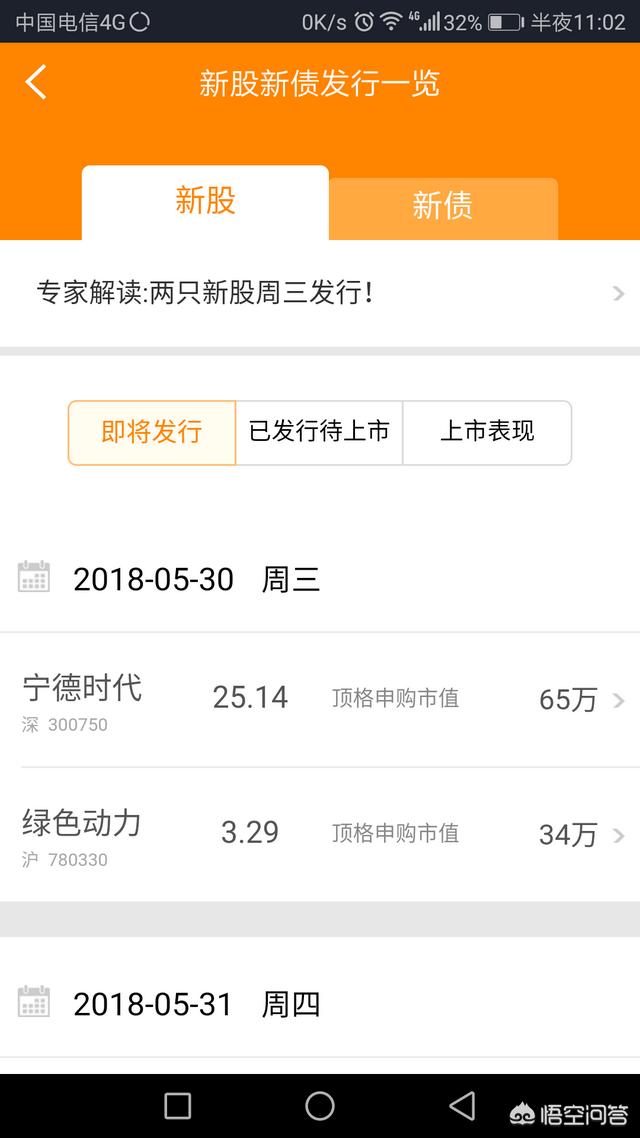
Task: Go back using the header arrow
Action: pos(36,82)
